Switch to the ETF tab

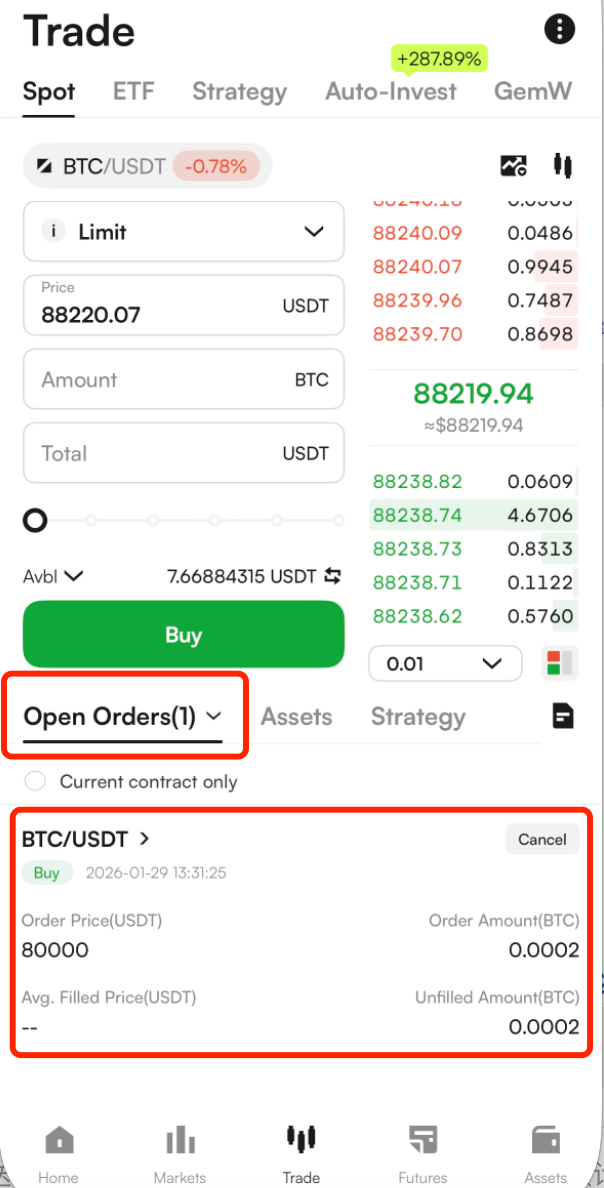click(133, 92)
